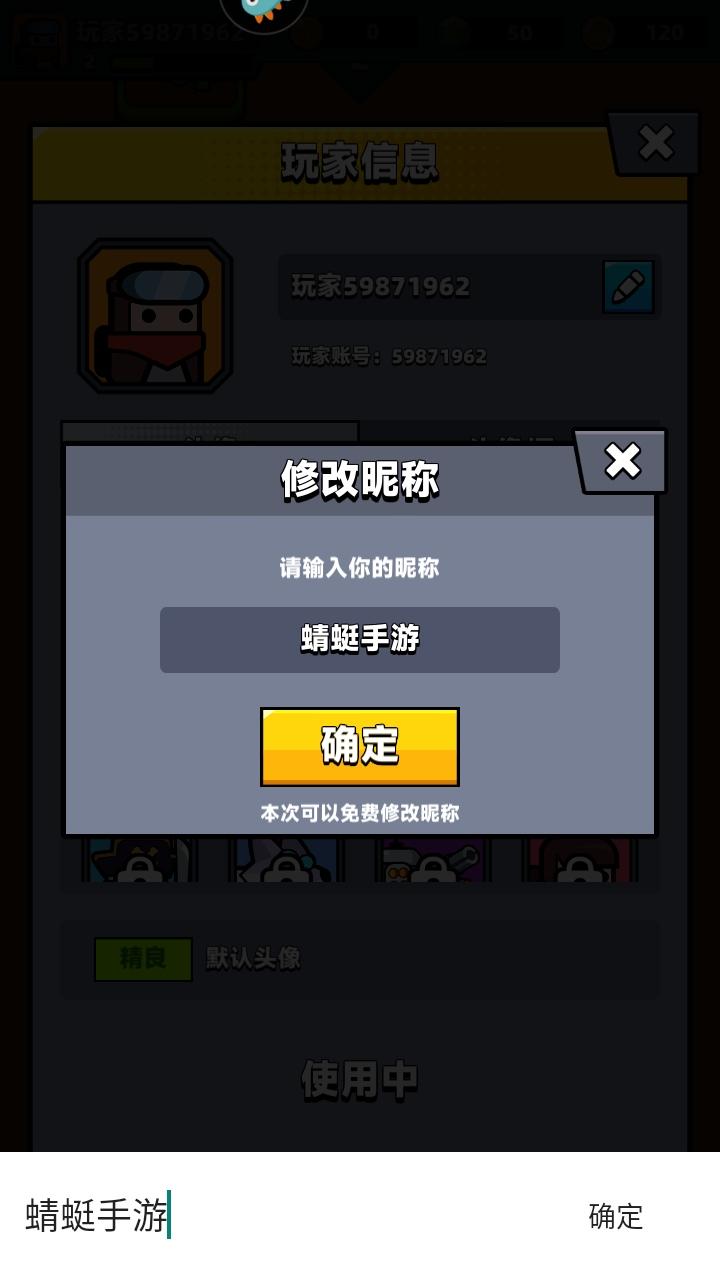Screen dimensions: 720x1280
Task: Click the green 精良 quality badge
Action: click(144, 957)
